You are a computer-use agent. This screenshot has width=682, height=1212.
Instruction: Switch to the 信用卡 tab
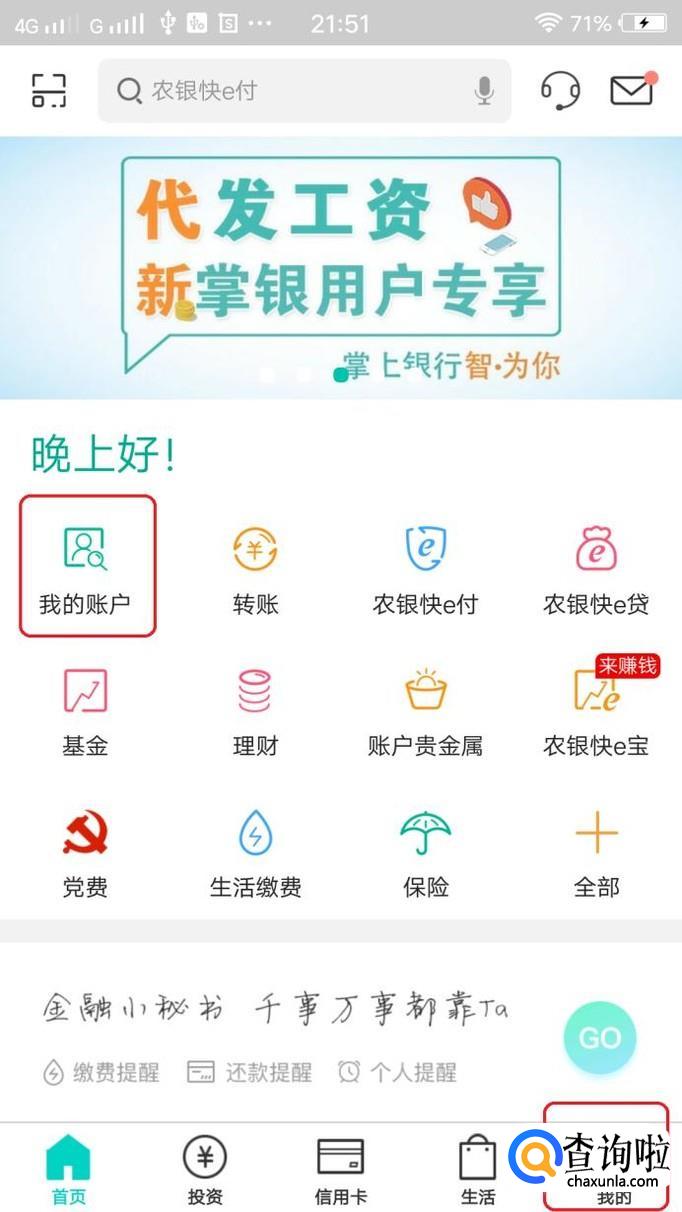pyautogui.click(x=341, y=1170)
